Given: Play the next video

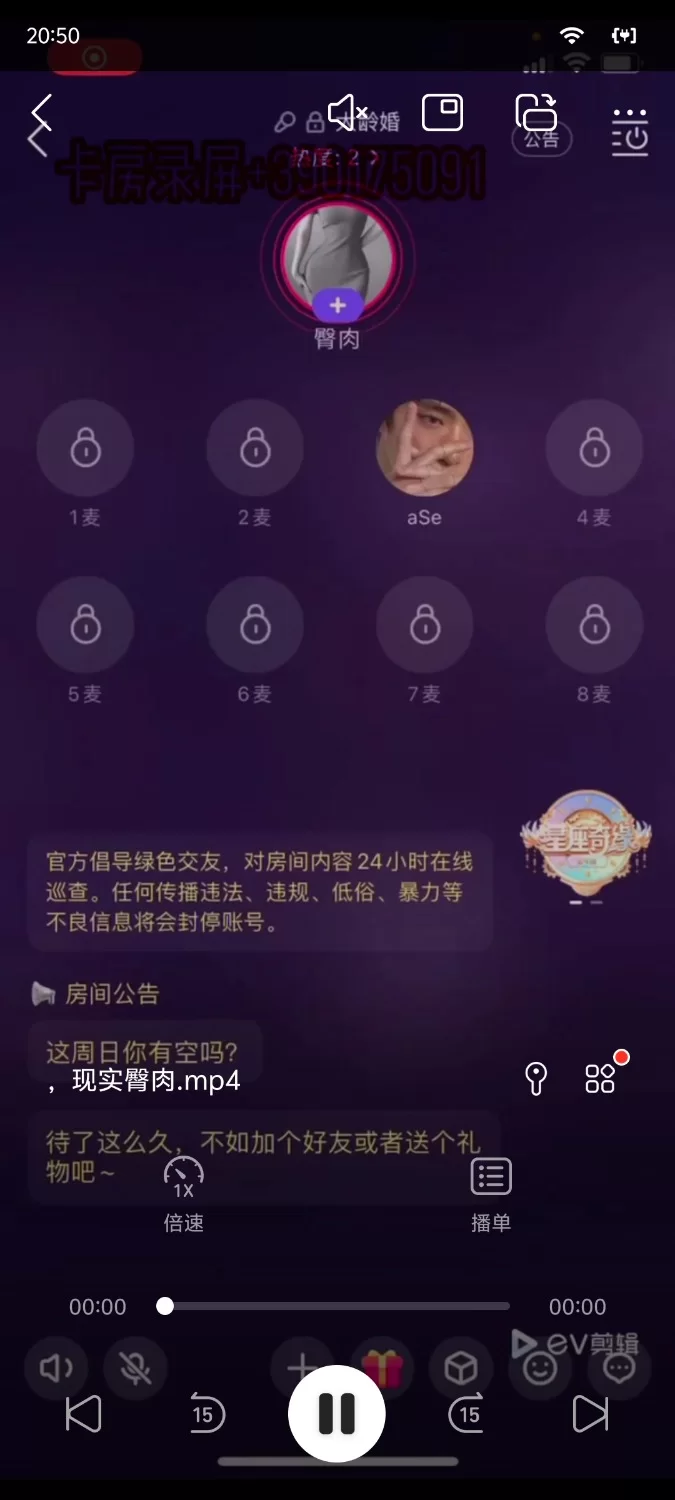Looking at the screenshot, I should pyautogui.click(x=590, y=1414).
